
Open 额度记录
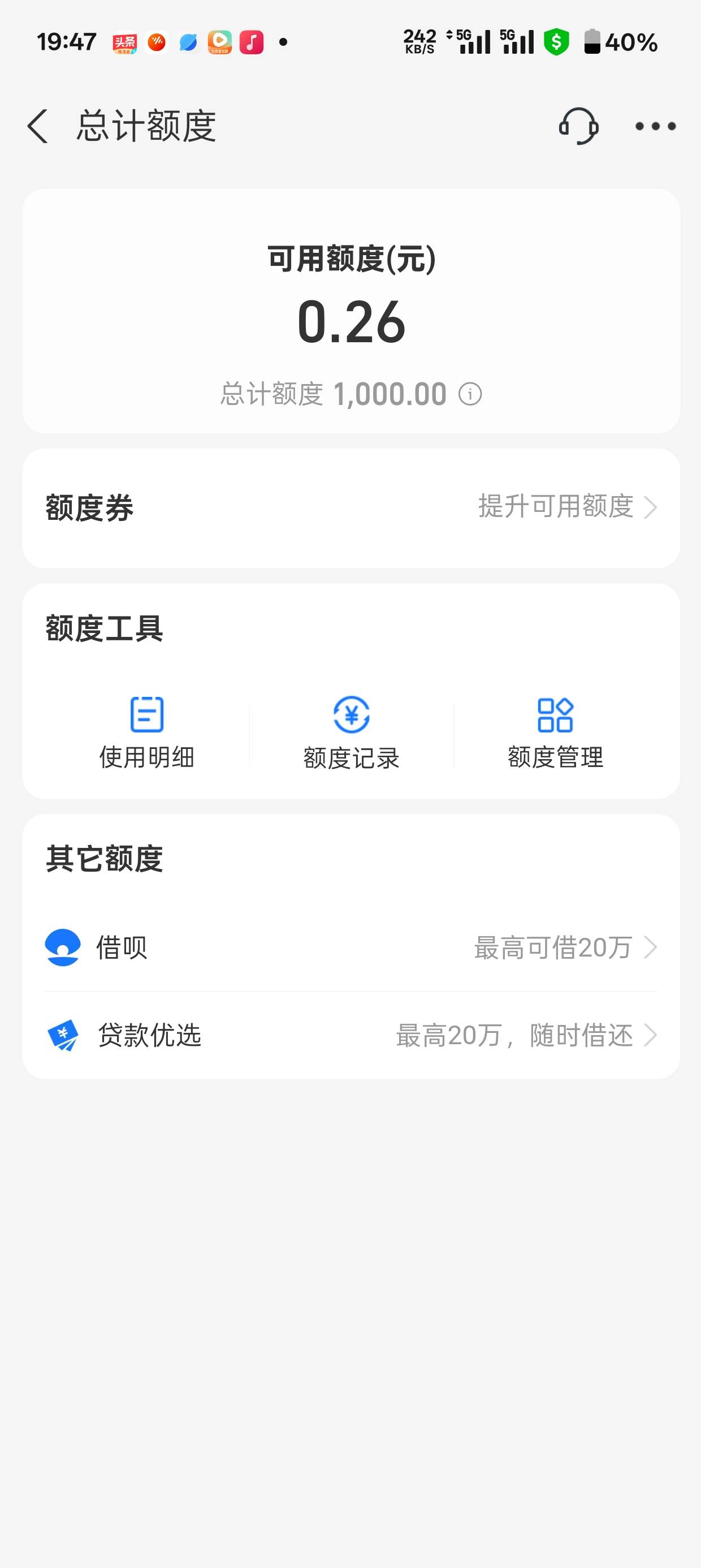coord(351,734)
